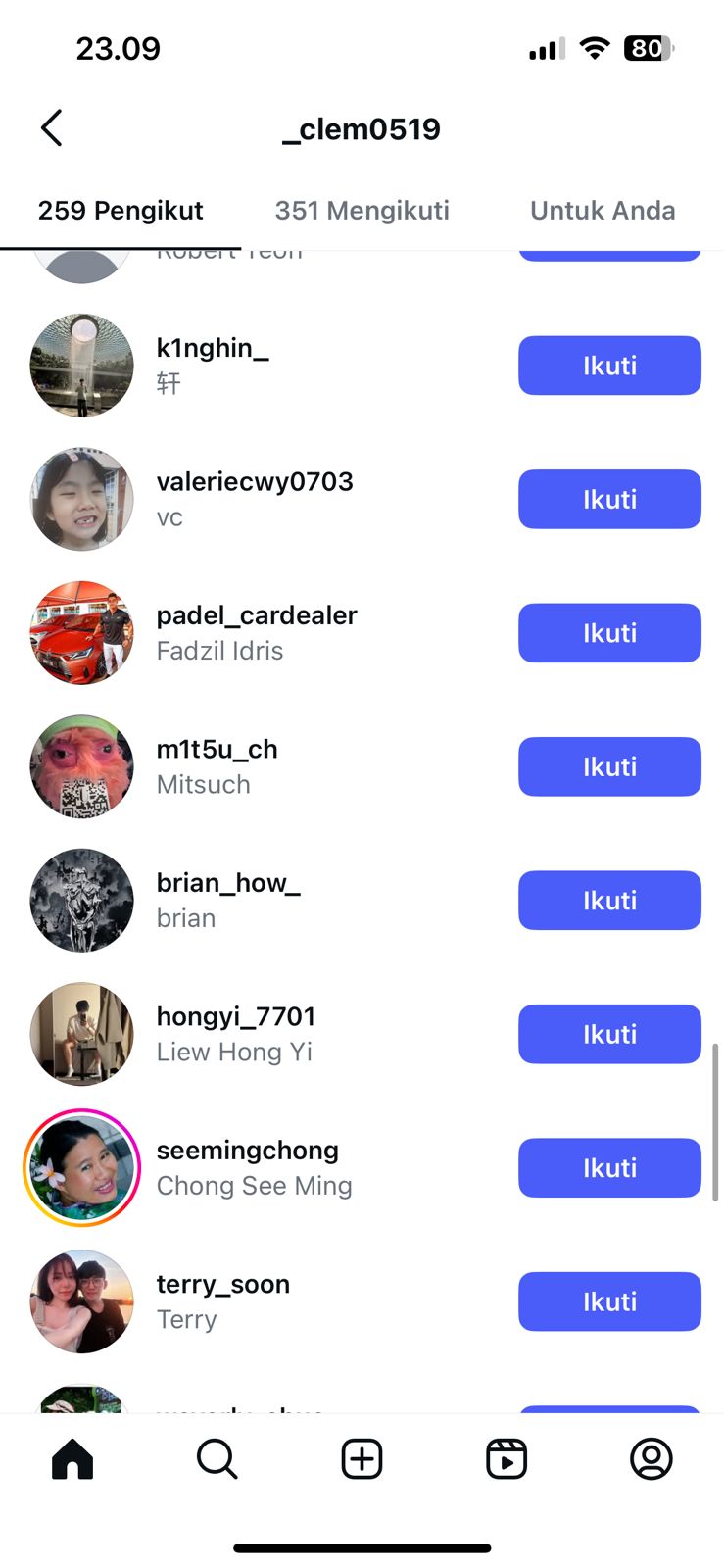Open your own profile tab
This screenshot has height=1568, width=724.
point(651,1459)
